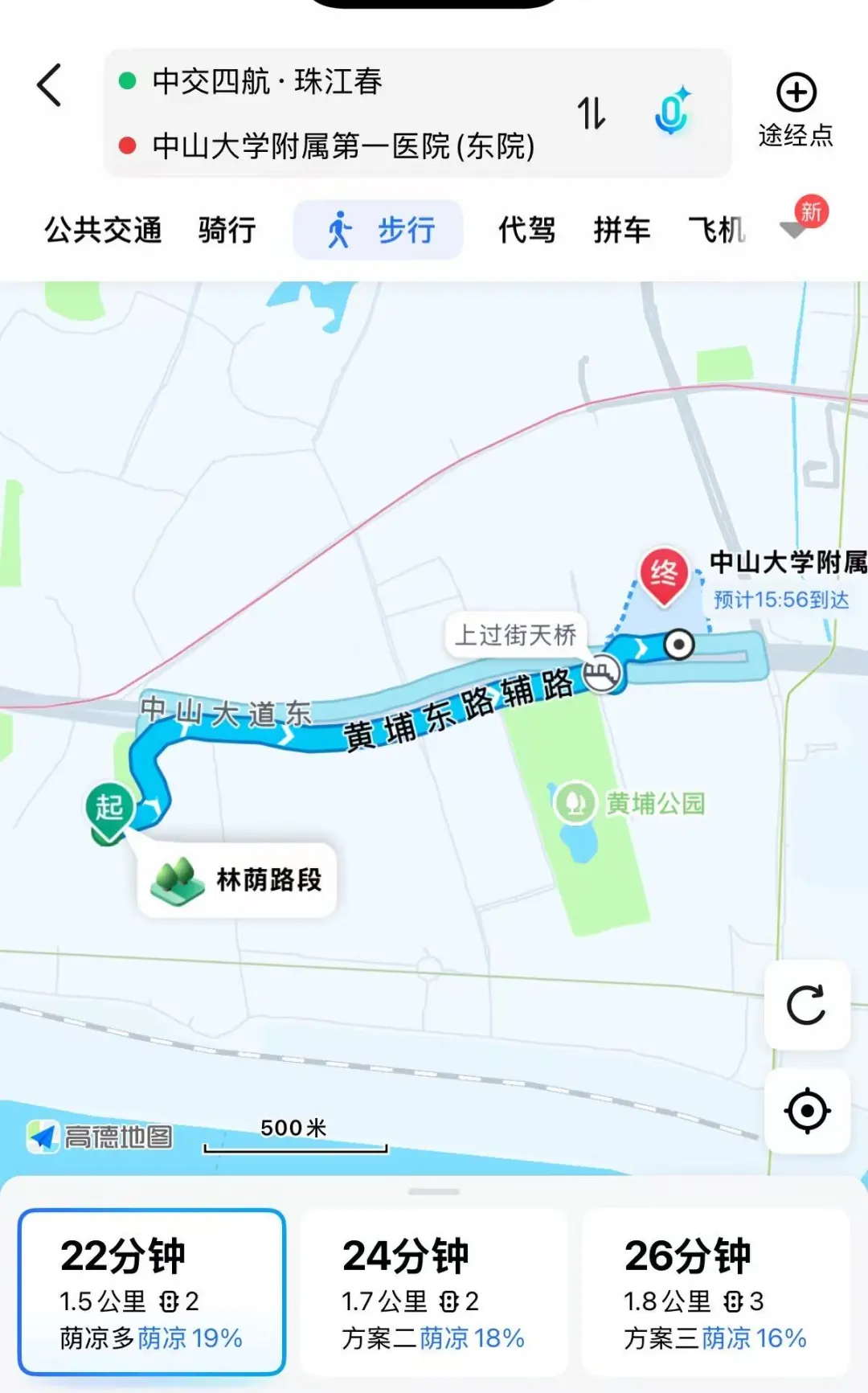Edit the destination 中山大学附属第一医院(东院)
The image size is (868, 1393).
343,146
